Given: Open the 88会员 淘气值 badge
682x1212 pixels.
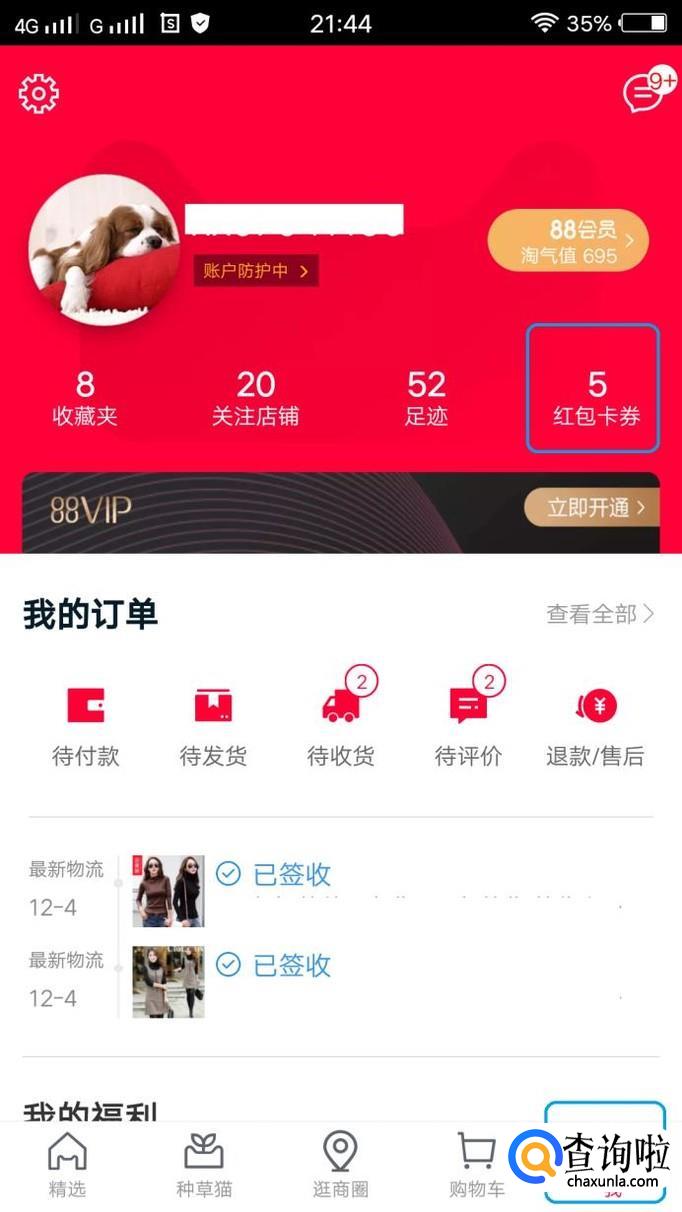Looking at the screenshot, I should coord(568,241).
